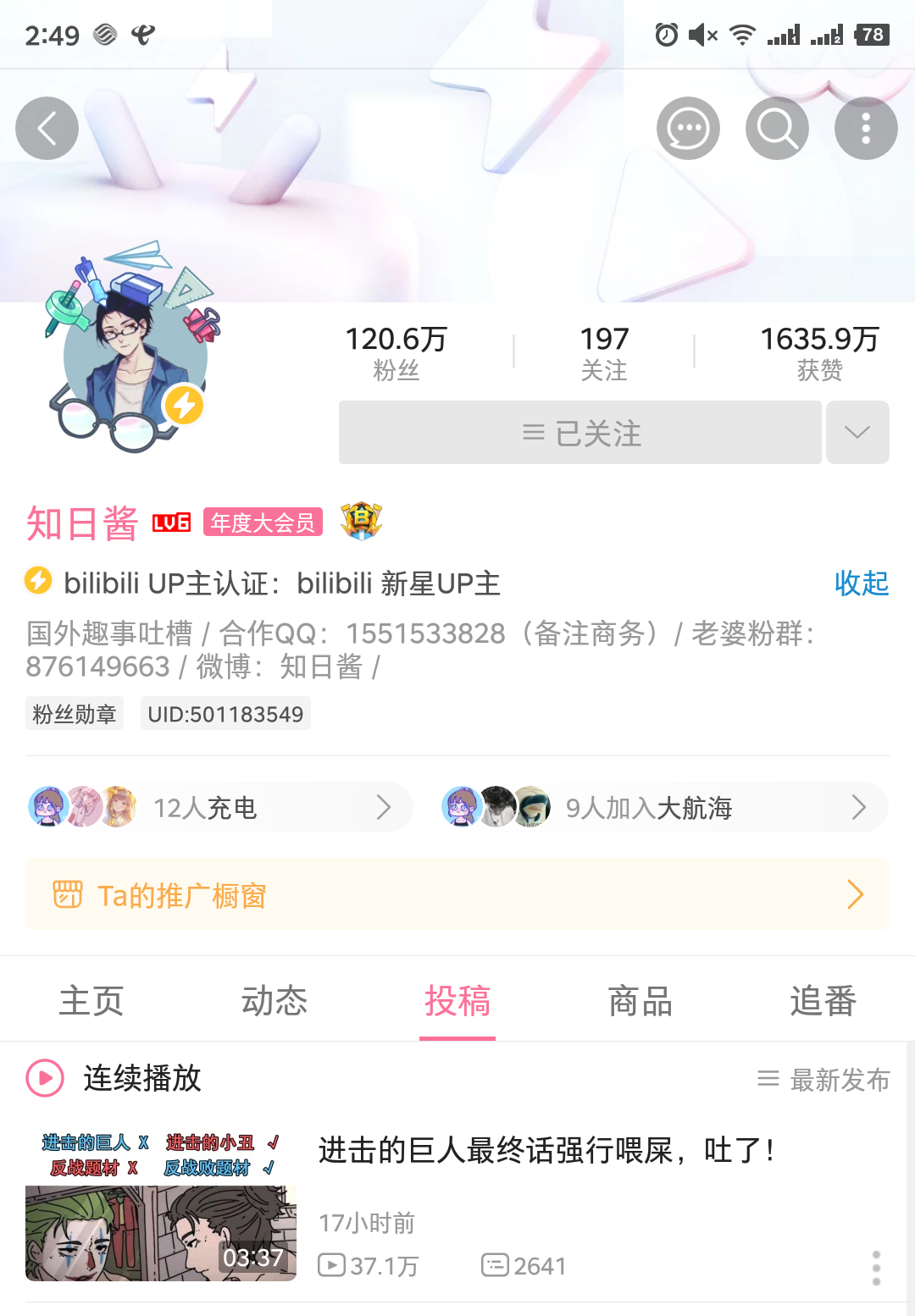Open more options for the 进击的巨人 video
This screenshot has width=915, height=1316.
[x=876, y=1267]
